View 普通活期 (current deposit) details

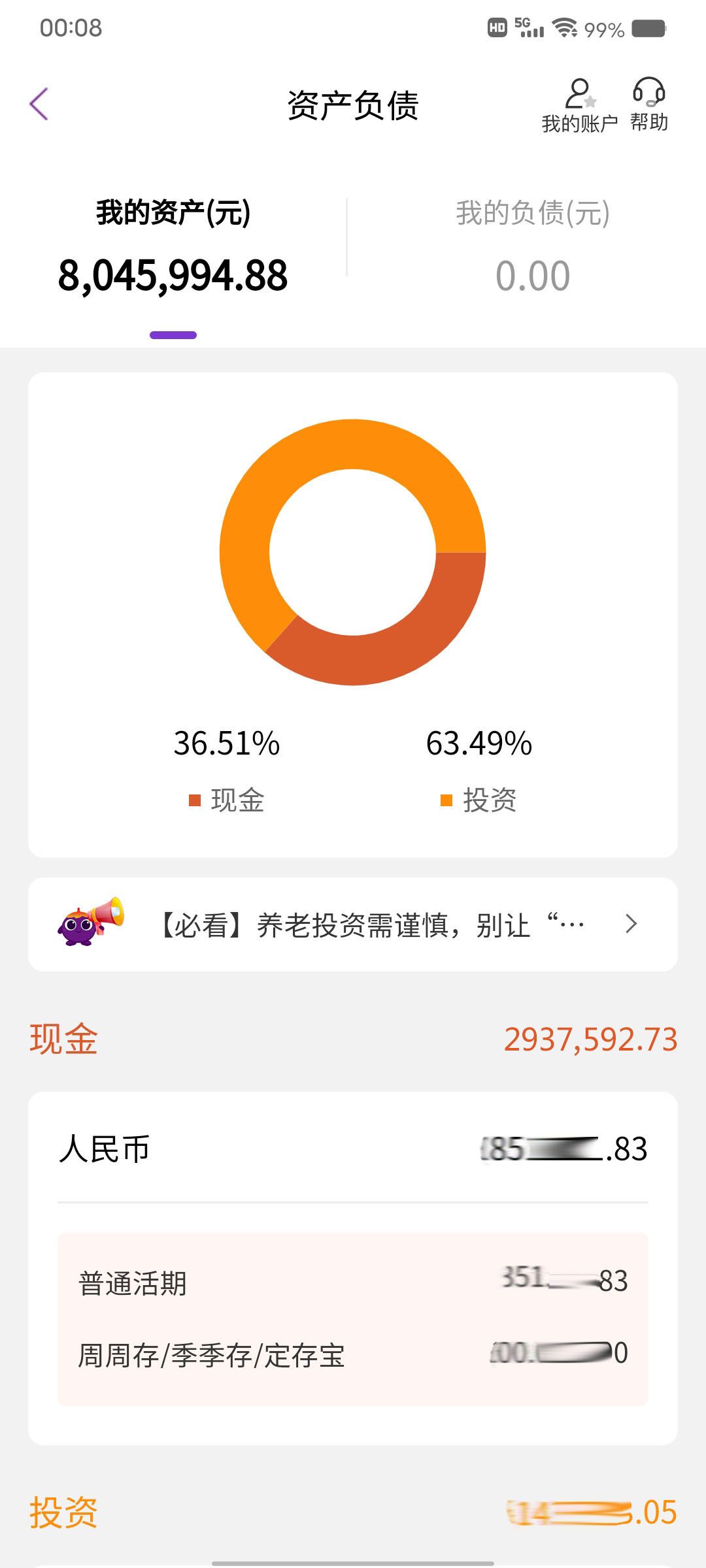(x=353, y=1282)
